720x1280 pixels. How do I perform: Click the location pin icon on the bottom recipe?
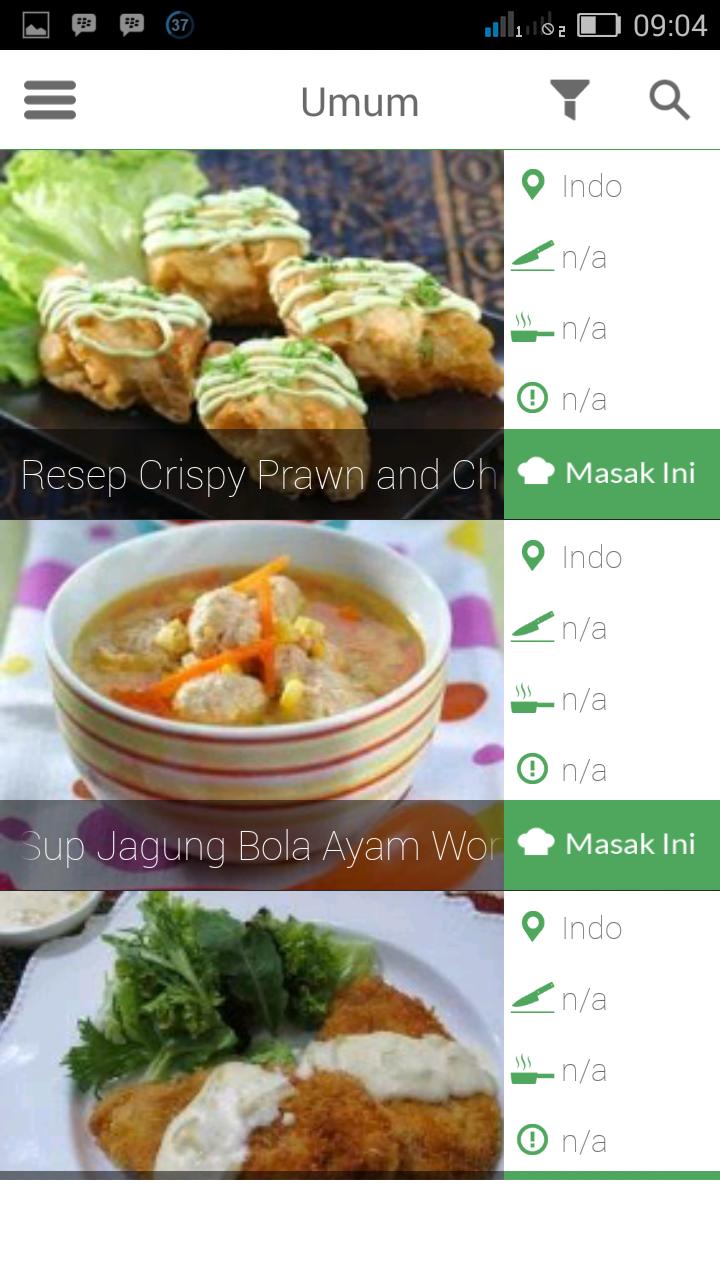point(533,927)
